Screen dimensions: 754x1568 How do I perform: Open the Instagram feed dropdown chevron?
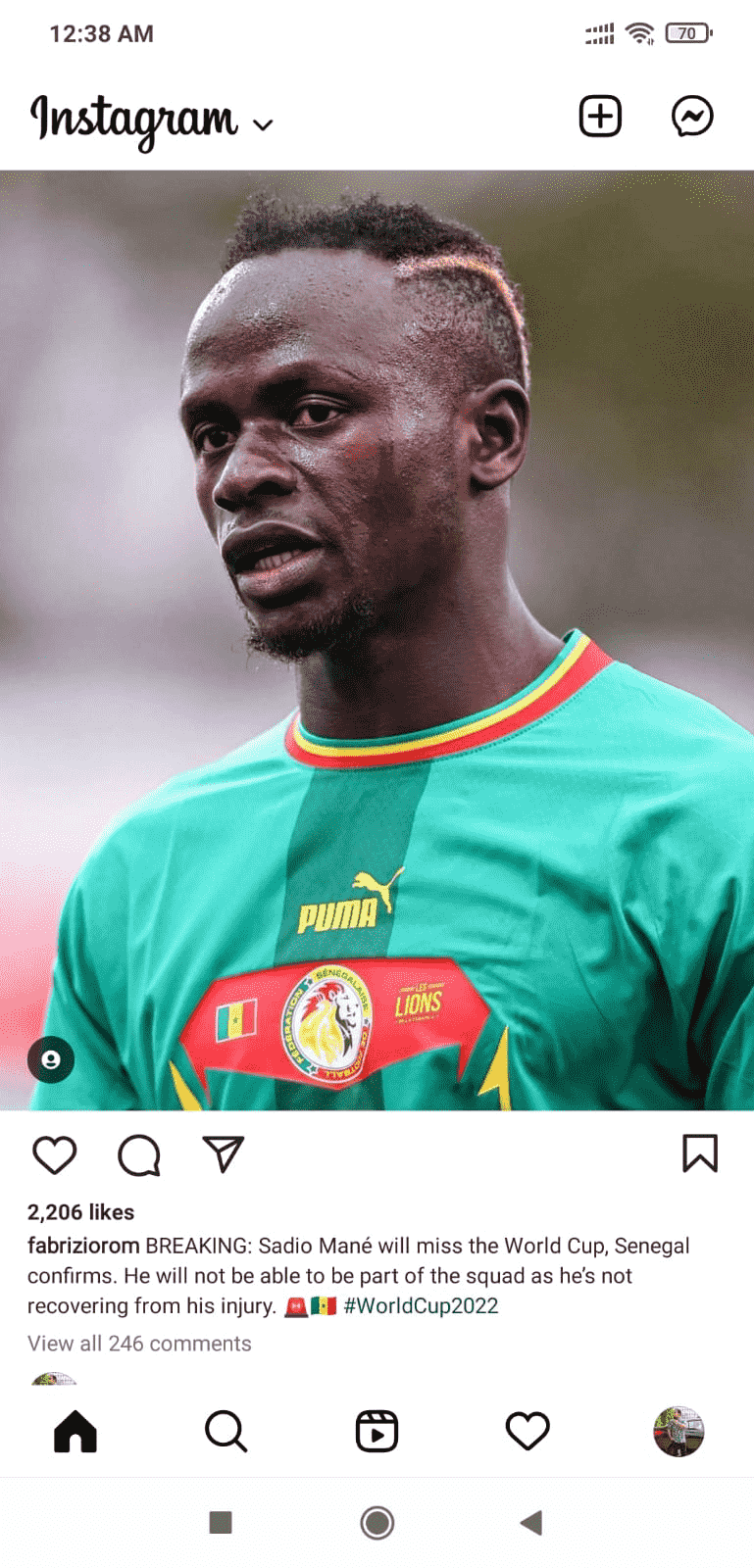(x=262, y=124)
